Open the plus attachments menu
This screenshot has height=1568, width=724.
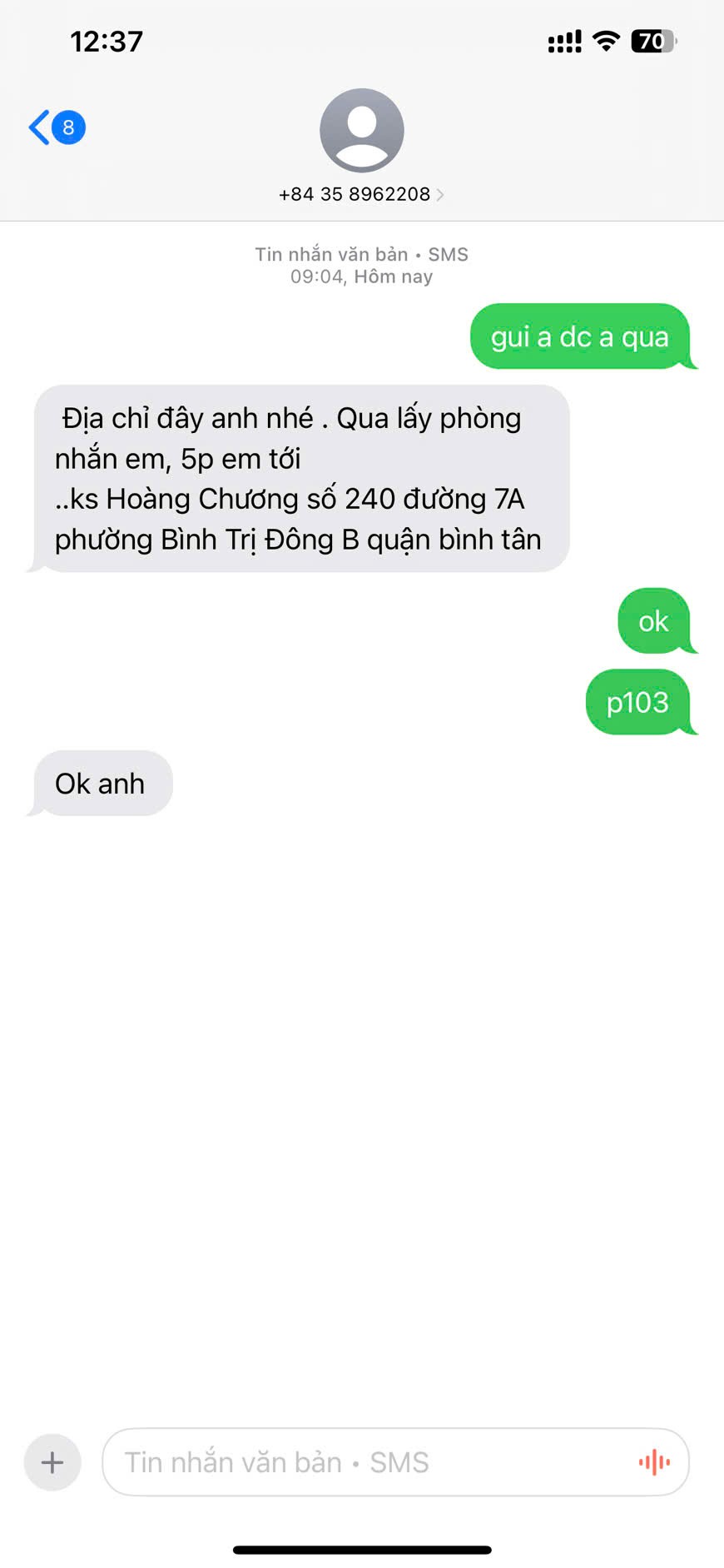pyautogui.click(x=52, y=1462)
